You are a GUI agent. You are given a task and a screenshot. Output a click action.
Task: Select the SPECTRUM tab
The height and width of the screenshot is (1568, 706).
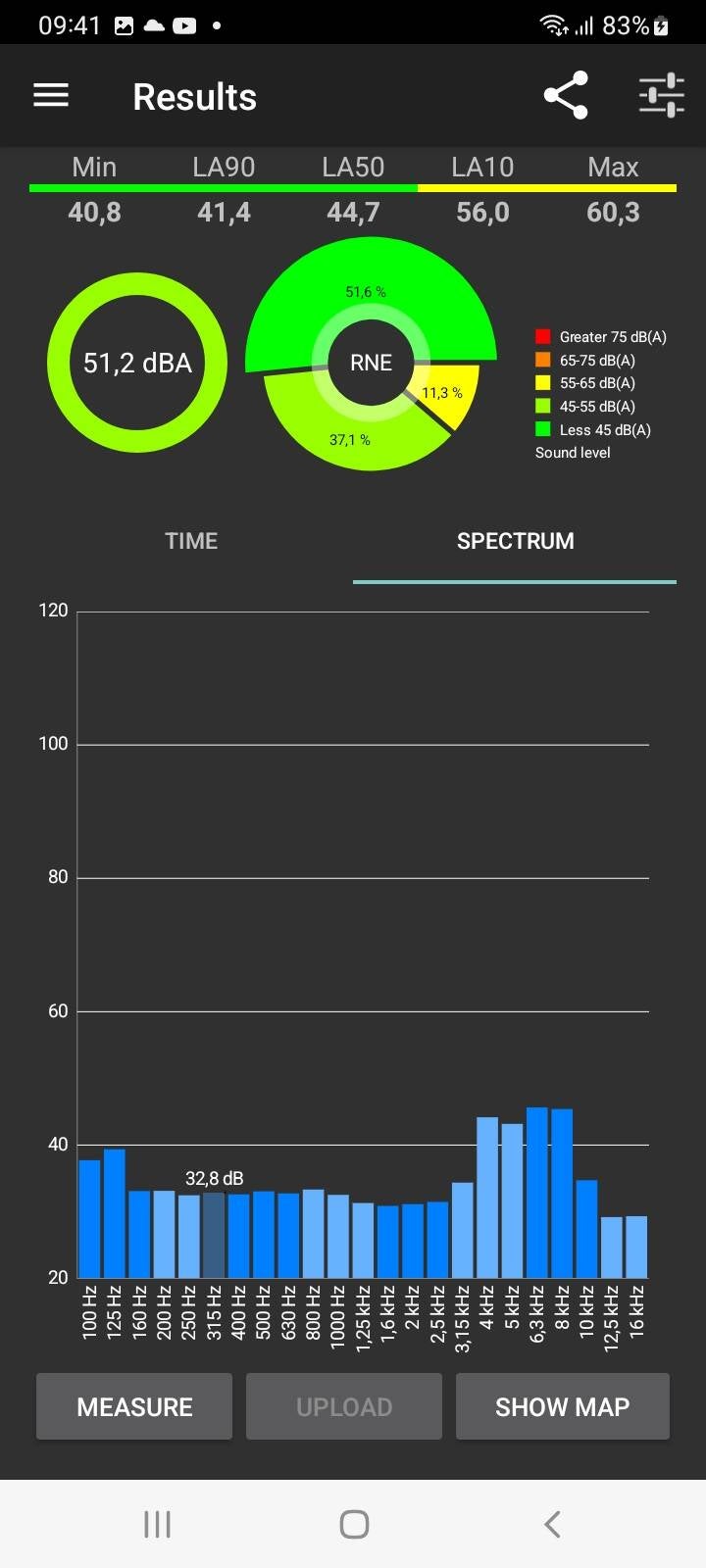515,541
